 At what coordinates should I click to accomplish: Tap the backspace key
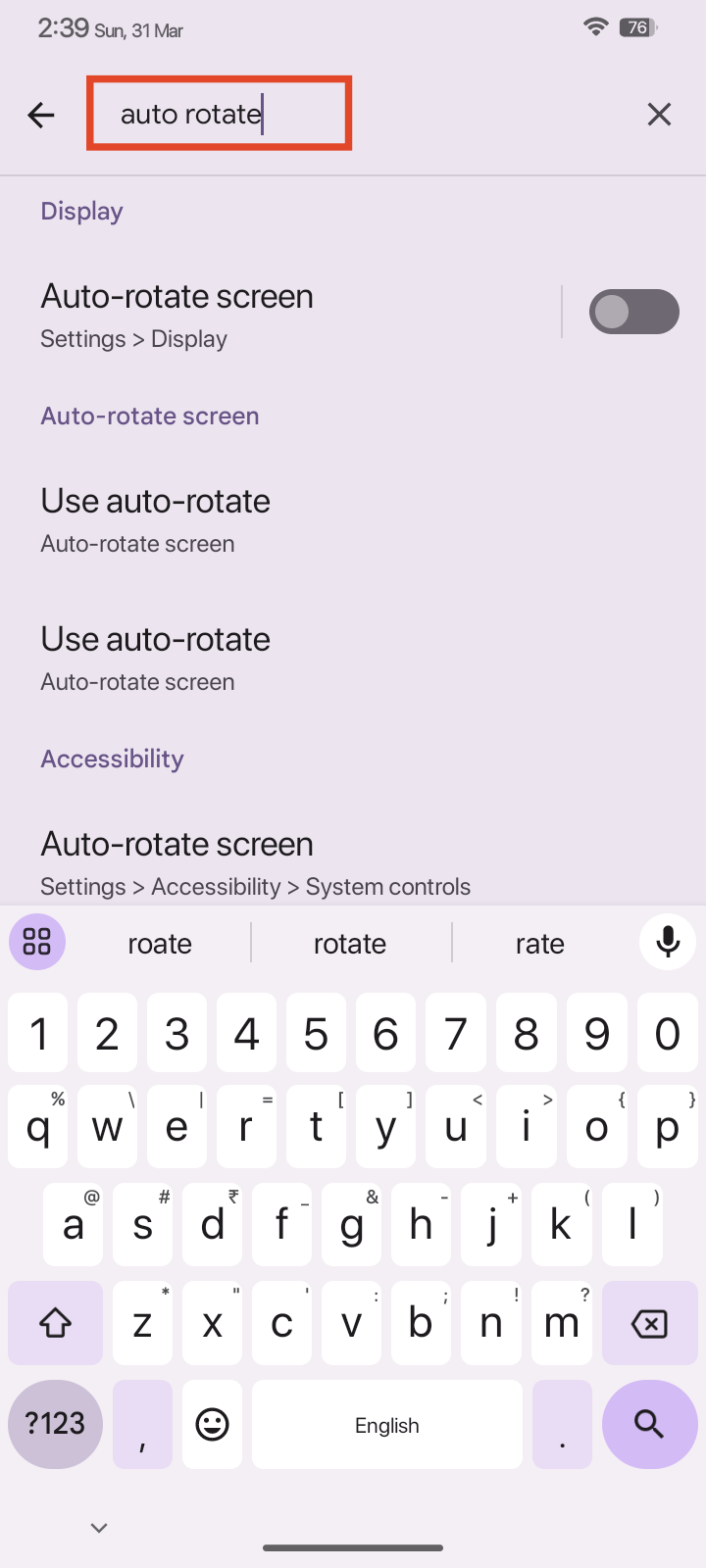650,1323
